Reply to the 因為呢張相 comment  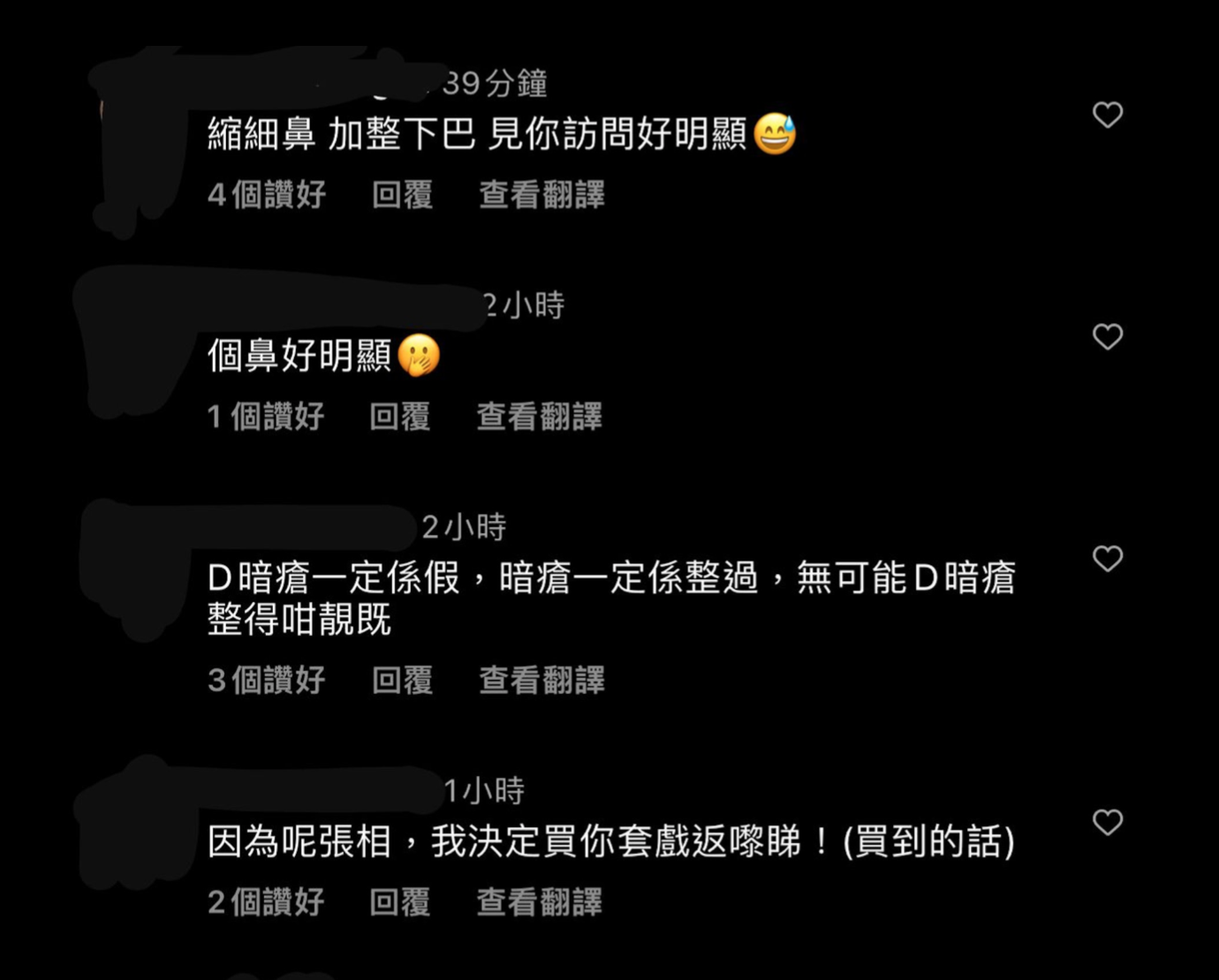pos(399,901)
